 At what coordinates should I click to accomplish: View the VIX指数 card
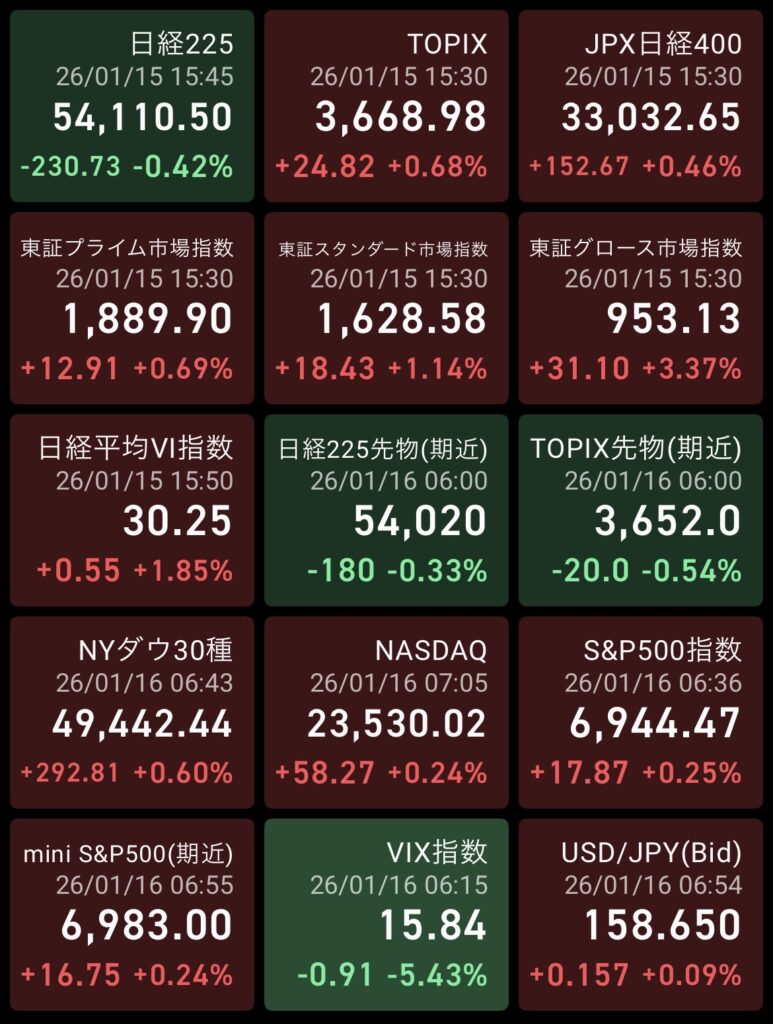click(386, 914)
